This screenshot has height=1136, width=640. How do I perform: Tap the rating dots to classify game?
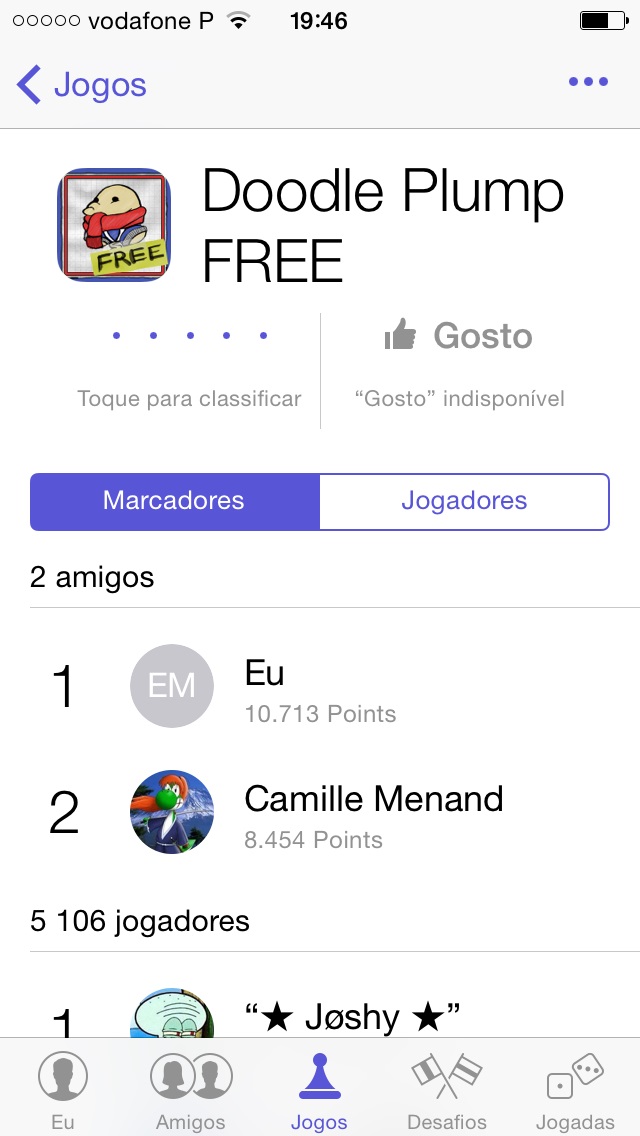(190, 336)
